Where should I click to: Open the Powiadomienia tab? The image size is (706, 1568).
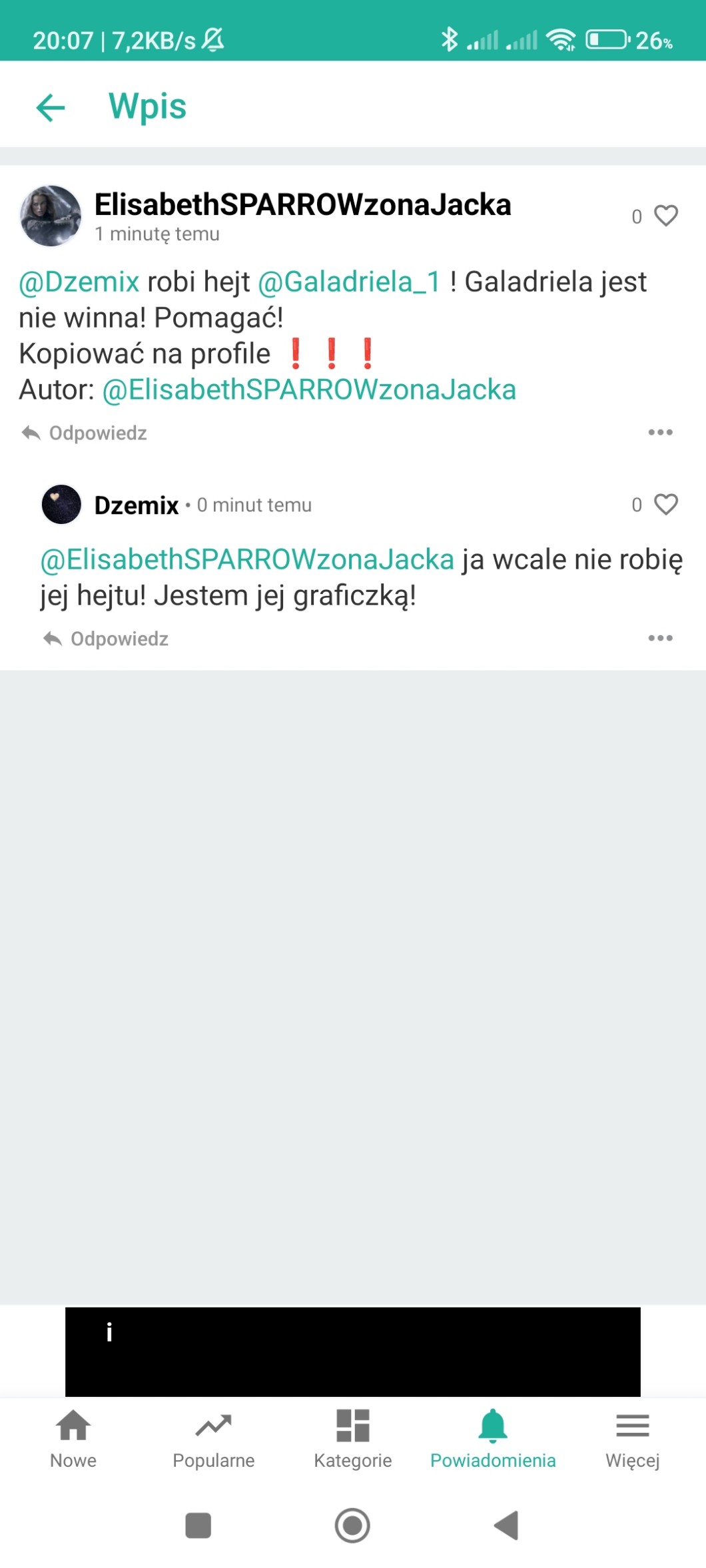pyautogui.click(x=493, y=1438)
